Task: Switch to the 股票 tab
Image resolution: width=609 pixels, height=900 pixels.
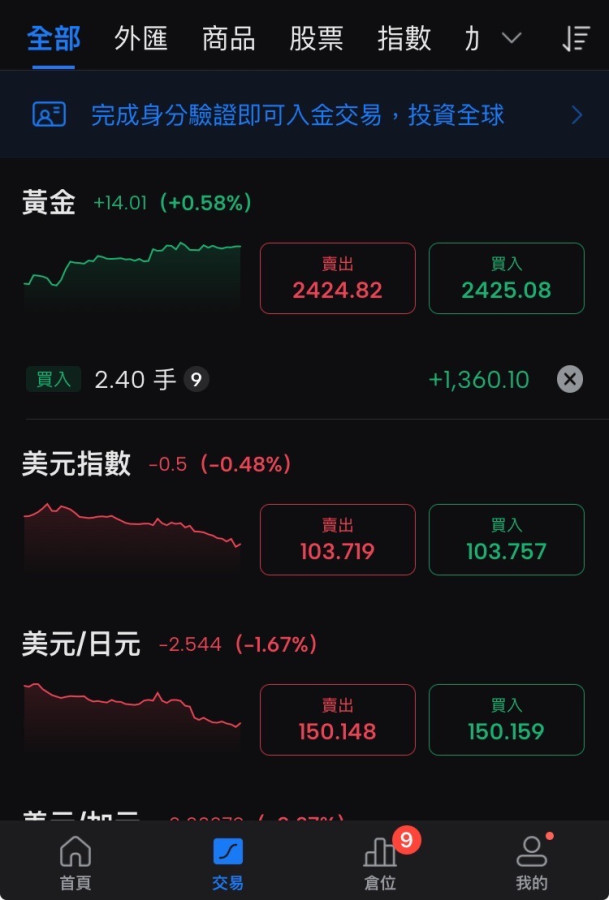Action: pyautogui.click(x=316, y=39)
